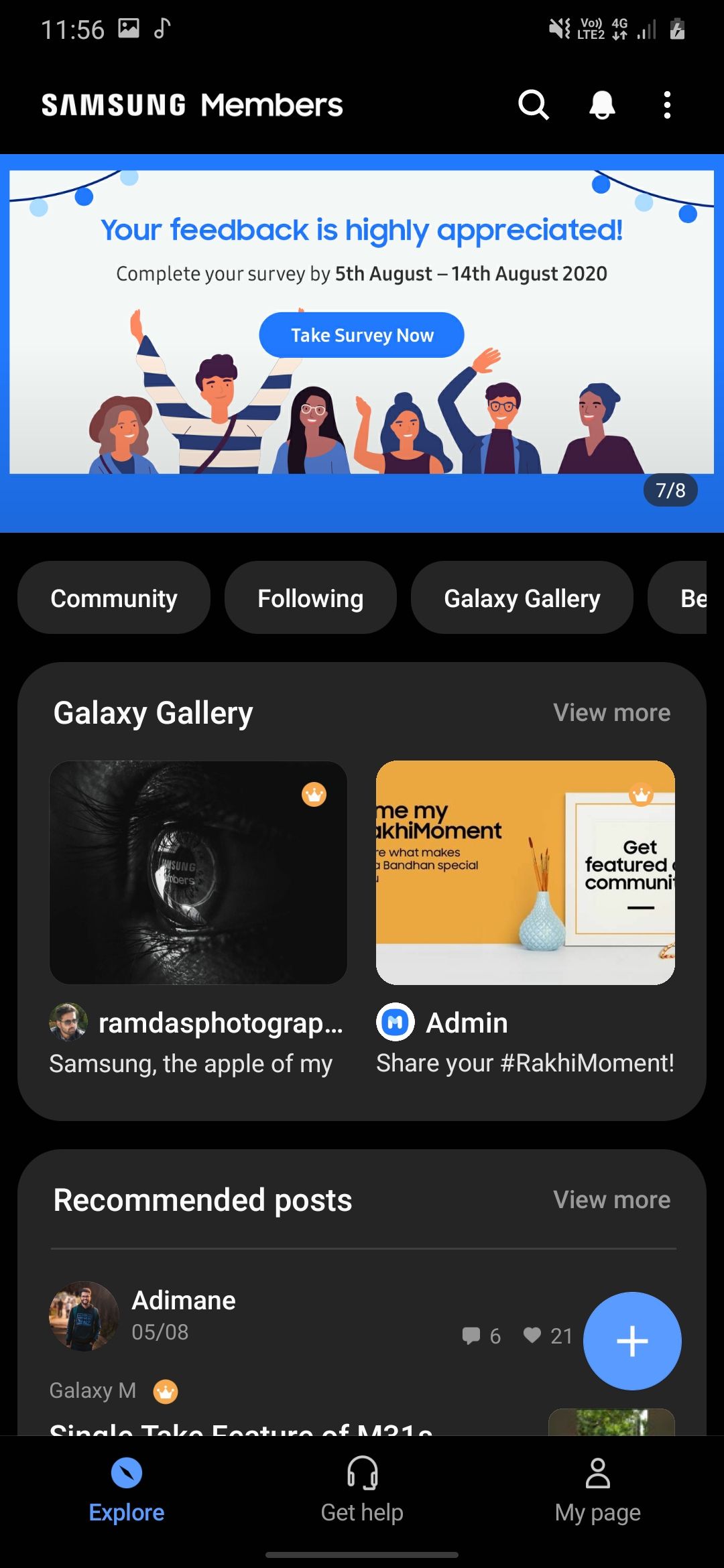This screenshot has height=1568, width=724.
Task: Tap the crown badge on ramdasphotography's photo
Action: tap(313, 795)
